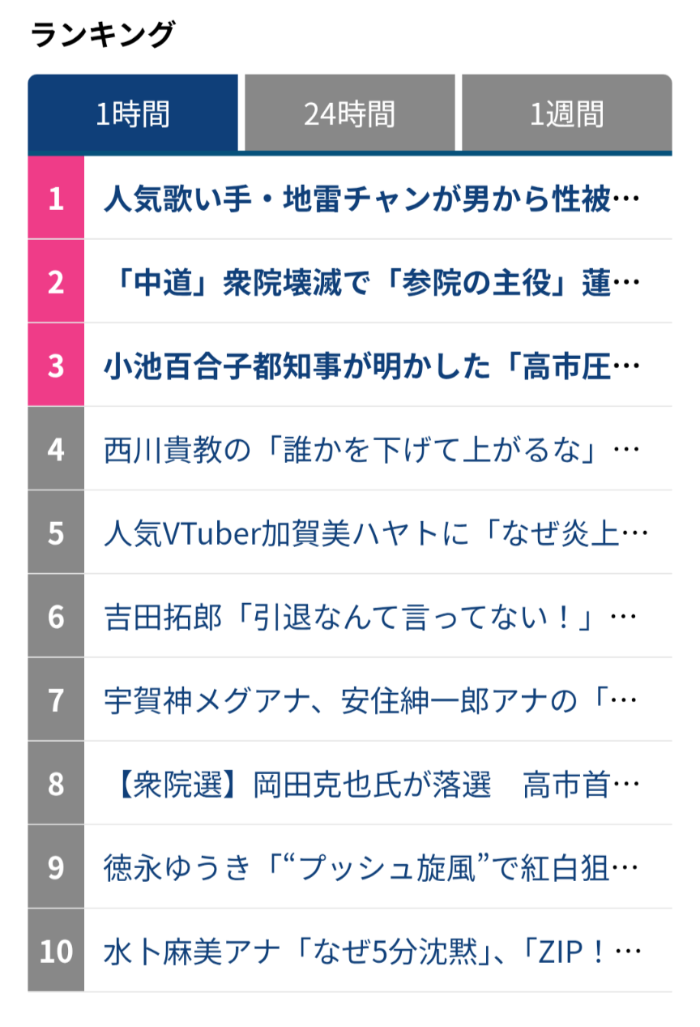Switch to the 1時間 ranking tab

tap(133, 113)
